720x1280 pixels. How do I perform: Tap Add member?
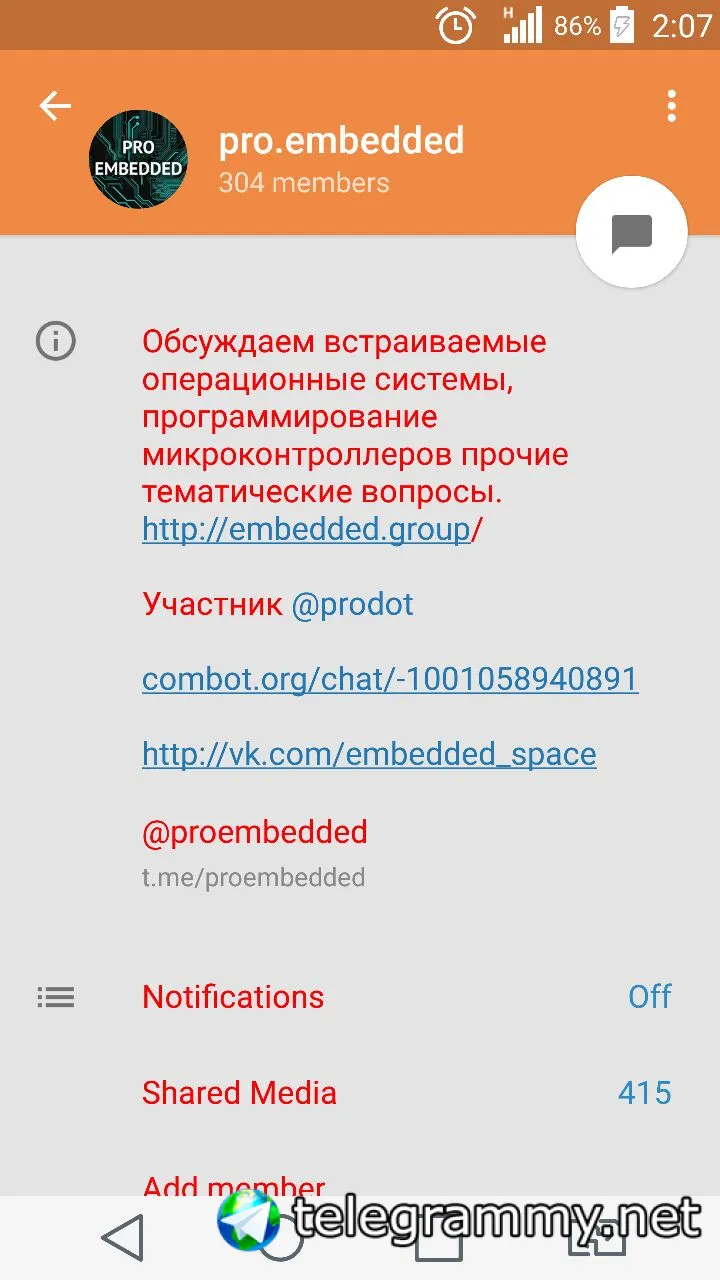[234, 1186]
